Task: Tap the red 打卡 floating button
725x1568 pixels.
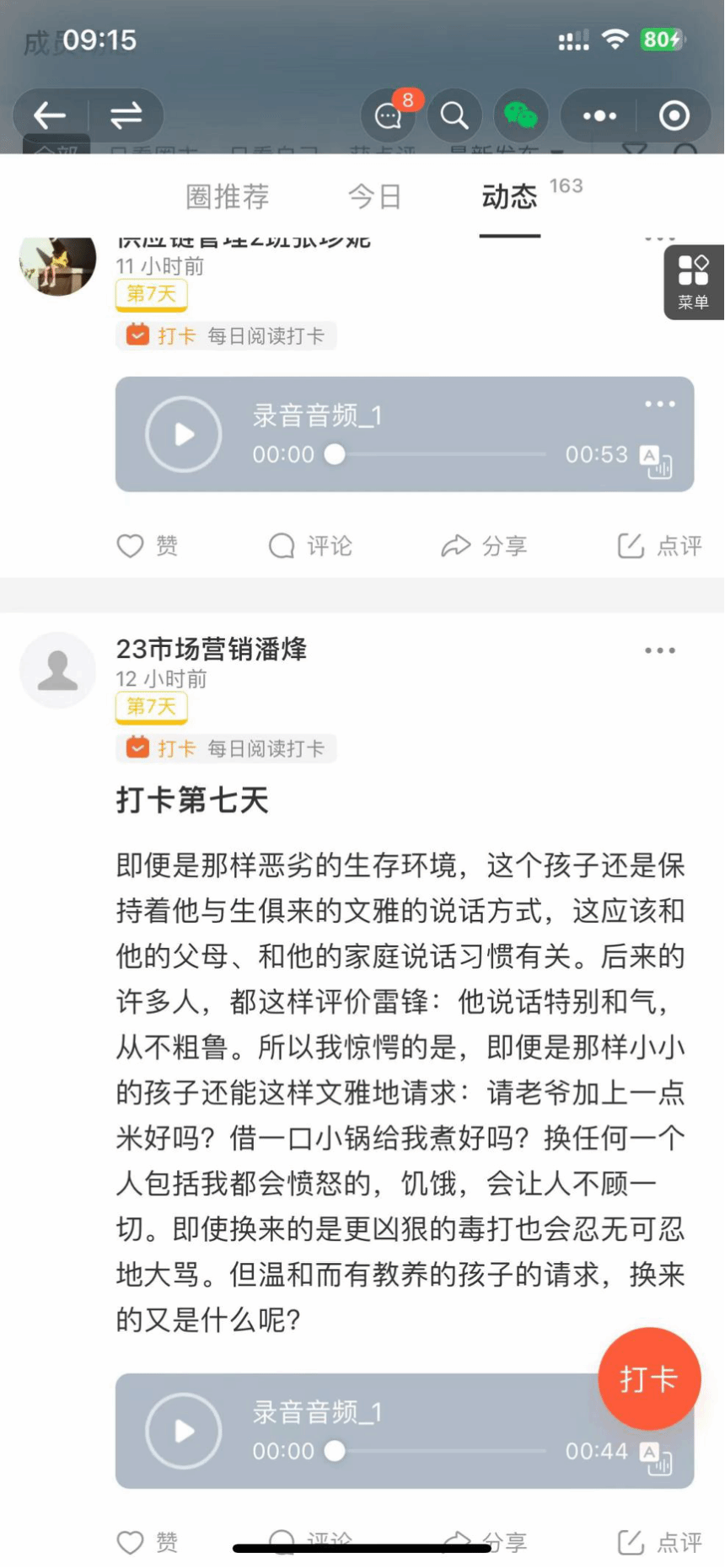Action: [649, 1379]
